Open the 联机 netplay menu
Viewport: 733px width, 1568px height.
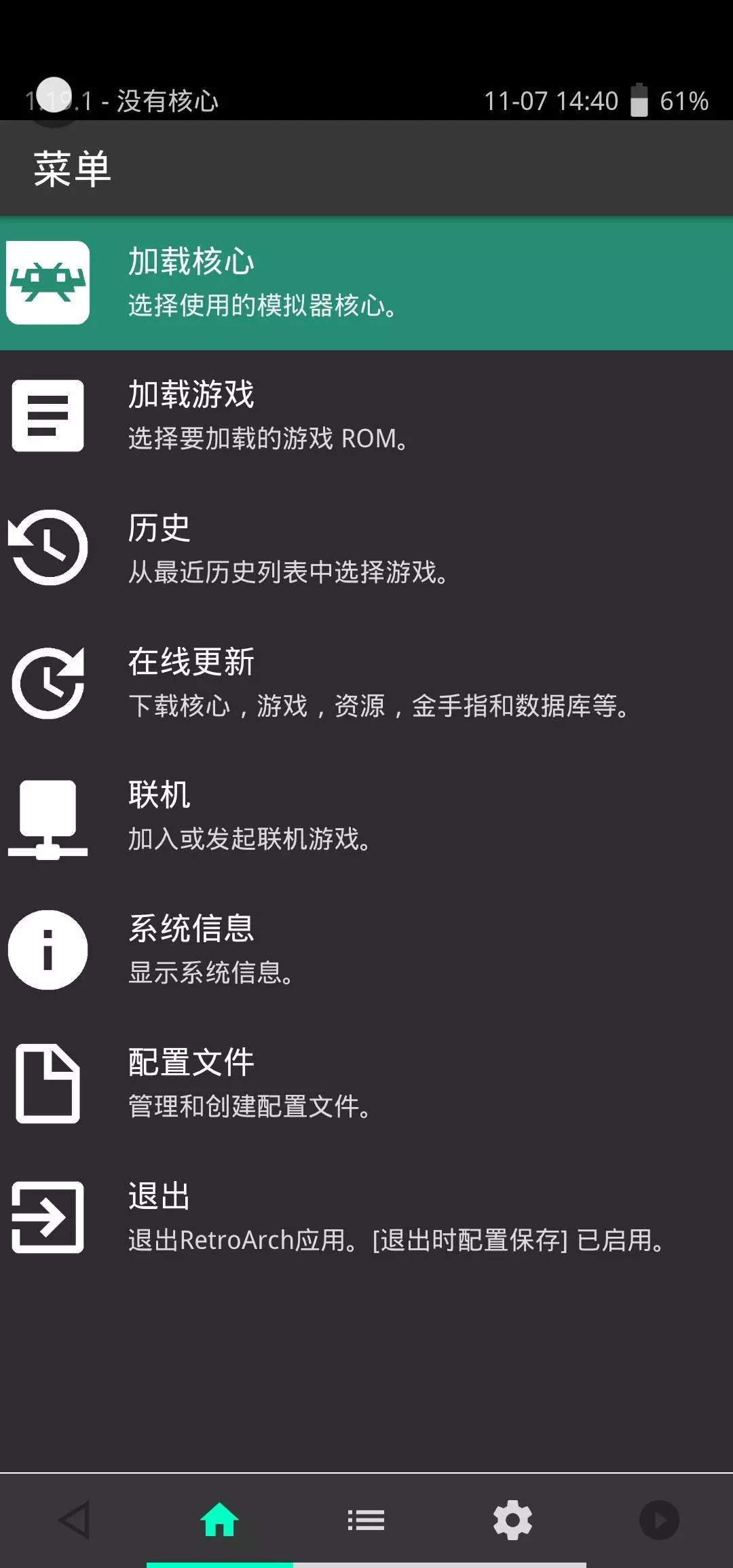(x=366, y=817)
